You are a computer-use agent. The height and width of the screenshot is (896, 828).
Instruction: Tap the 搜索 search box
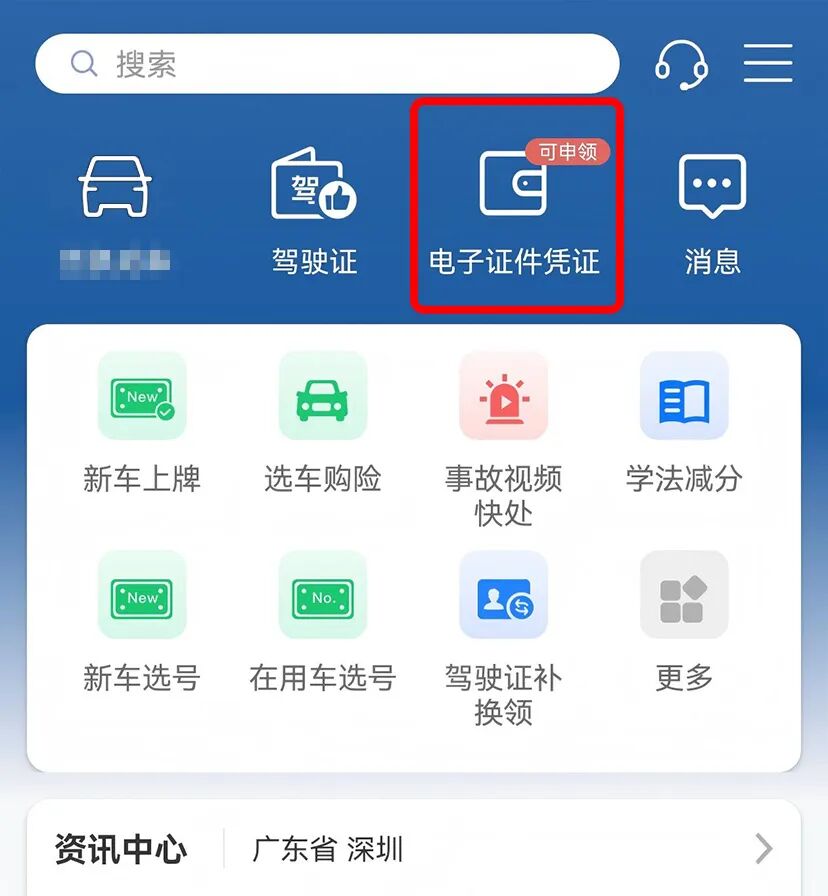point(326,65)
